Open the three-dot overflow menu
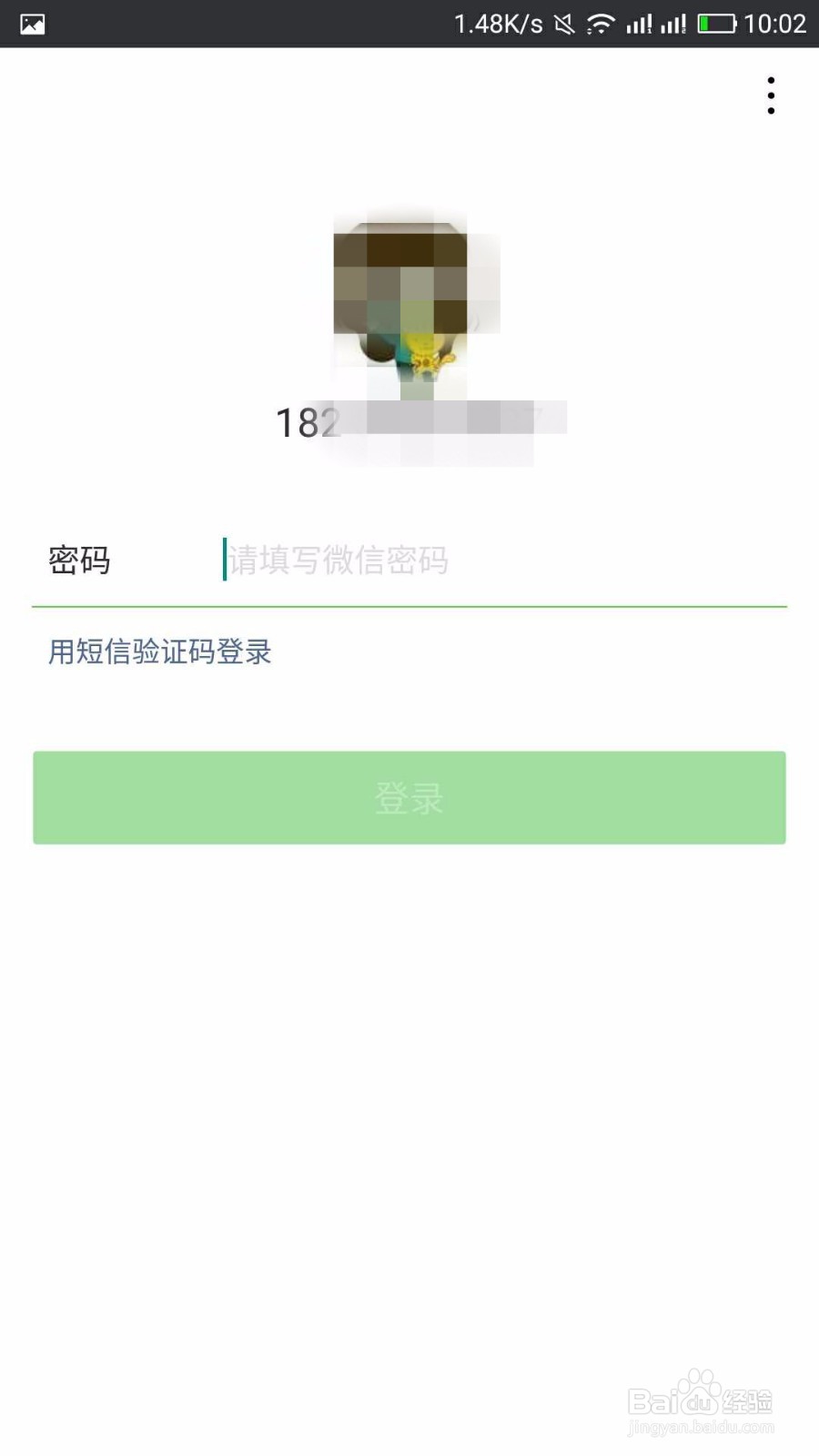 click(772, 95)
